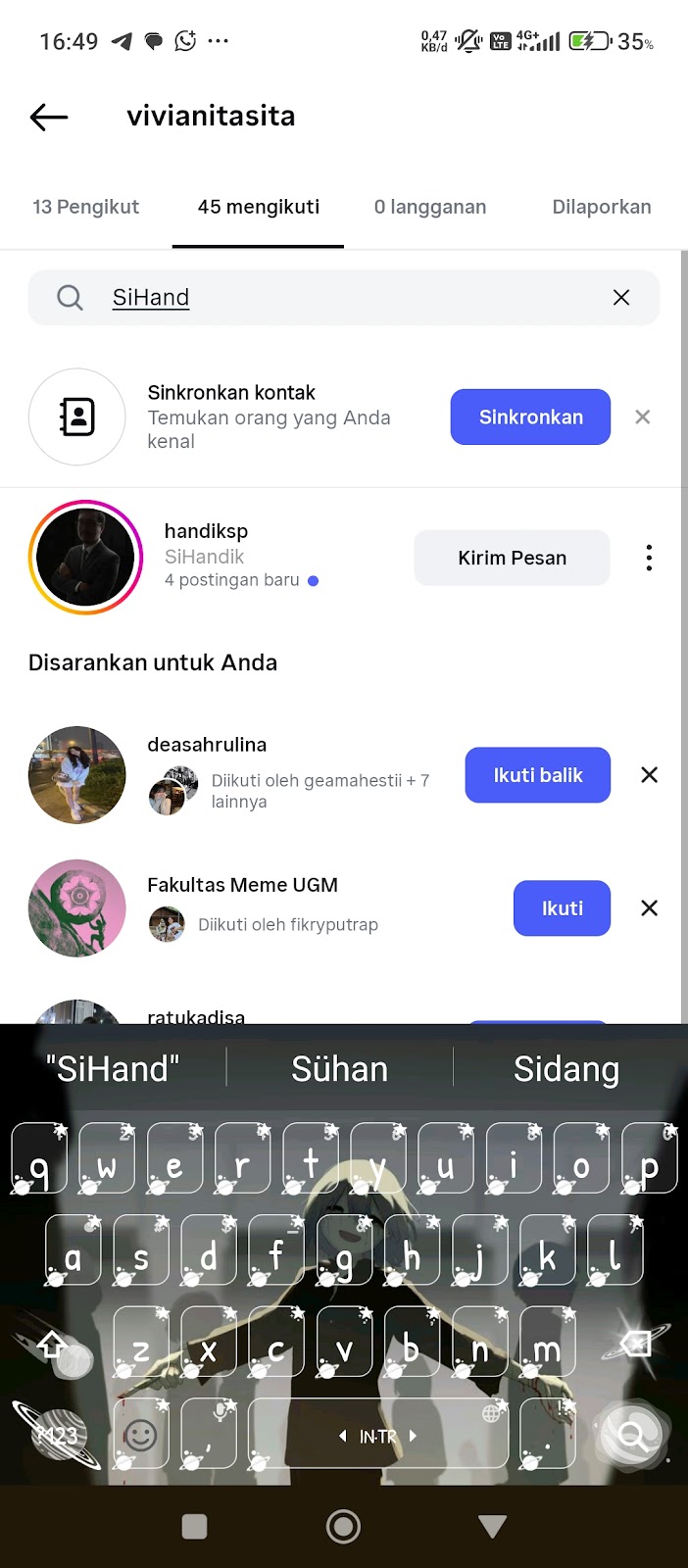Dismiss the Fakultas Meme UGM suggestion
688x1568 pixels.
(649, 908)
